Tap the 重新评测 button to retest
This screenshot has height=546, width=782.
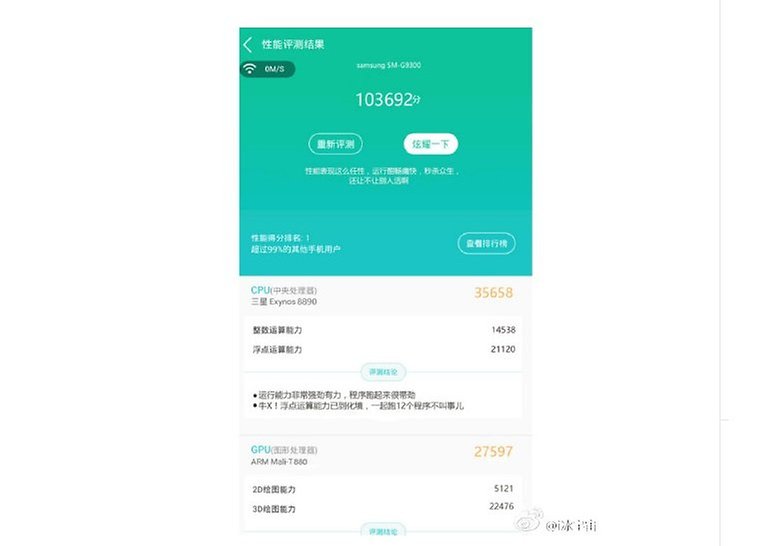click(x=334, y=144)
